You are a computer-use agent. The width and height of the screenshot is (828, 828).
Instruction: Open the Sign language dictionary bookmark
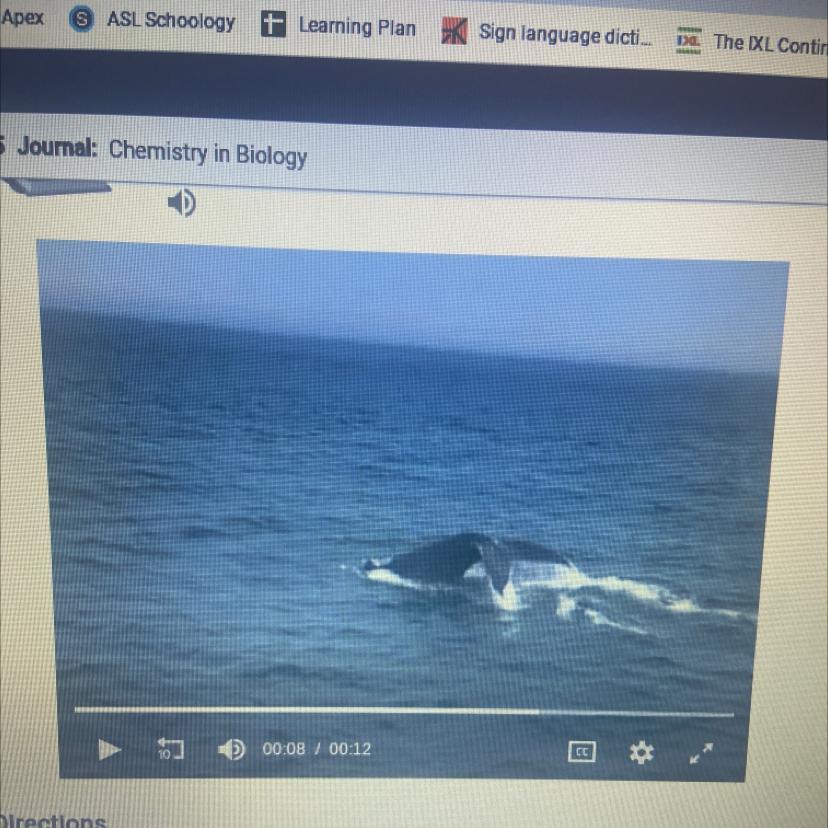tap(550, 33)
